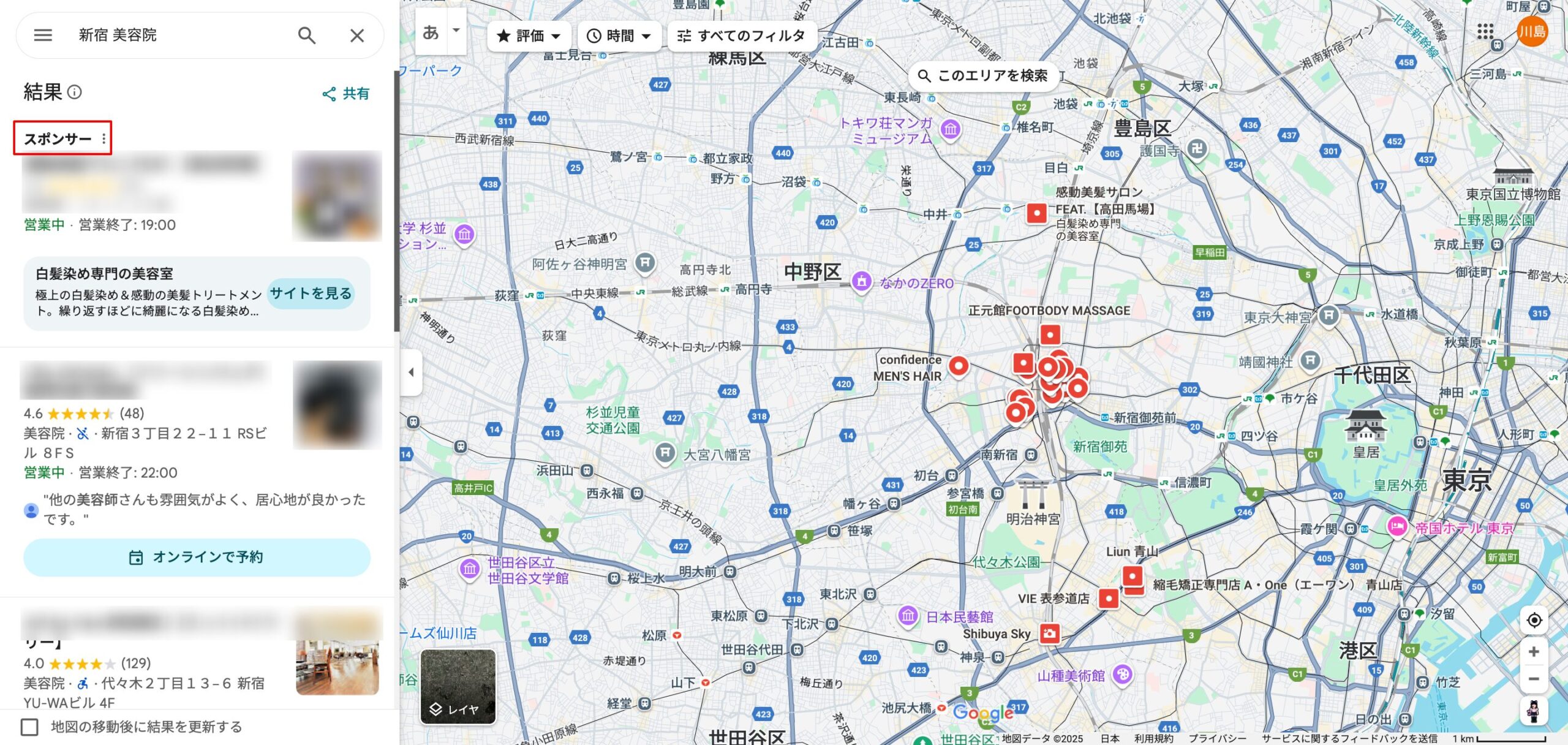This screenshot has width=1568, height=745.
Task: Zoom in on the map
Action: (1534, 651)
